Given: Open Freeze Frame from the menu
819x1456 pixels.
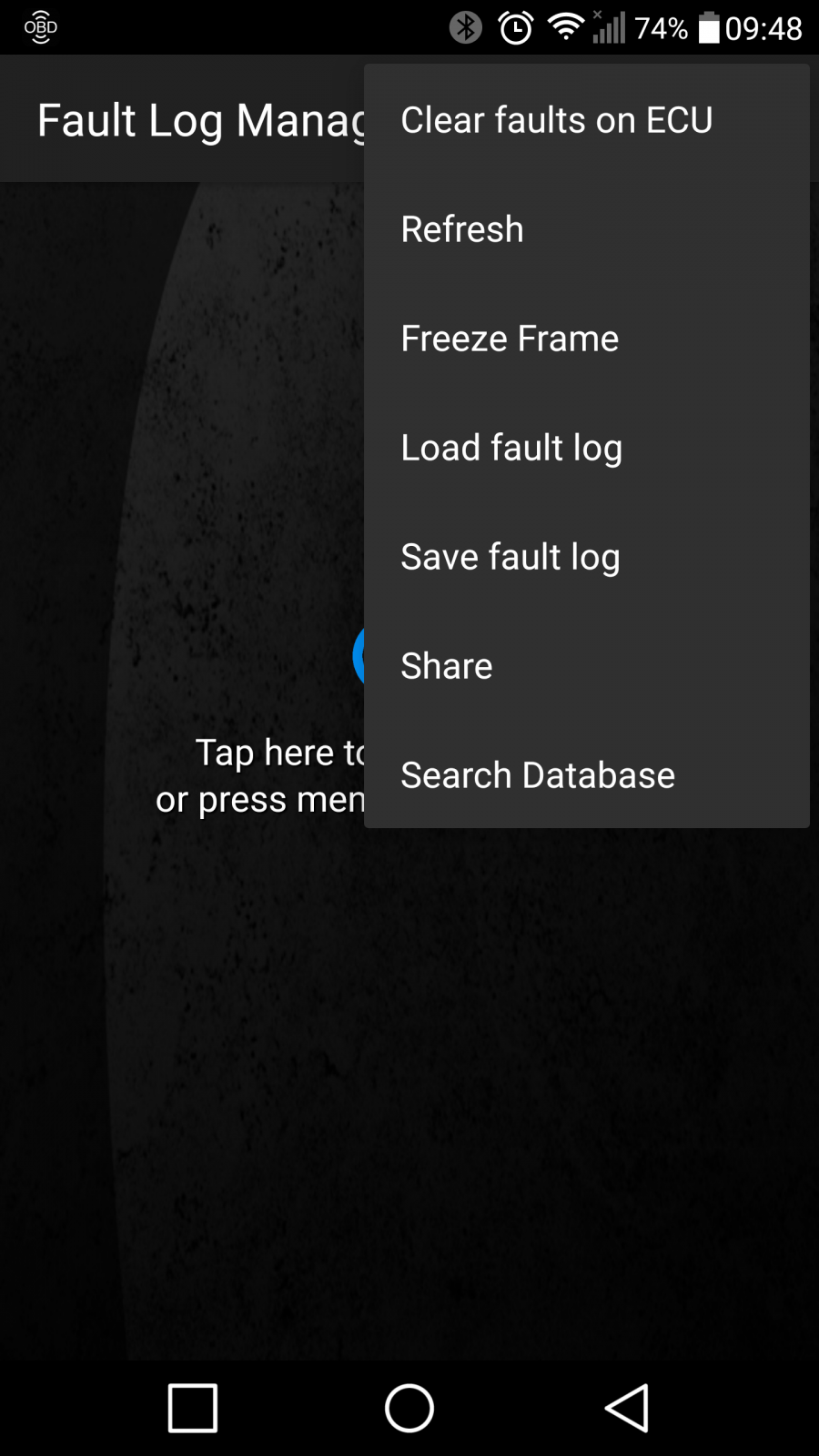Looking at the screenshot, I should (x=587, y=338).
